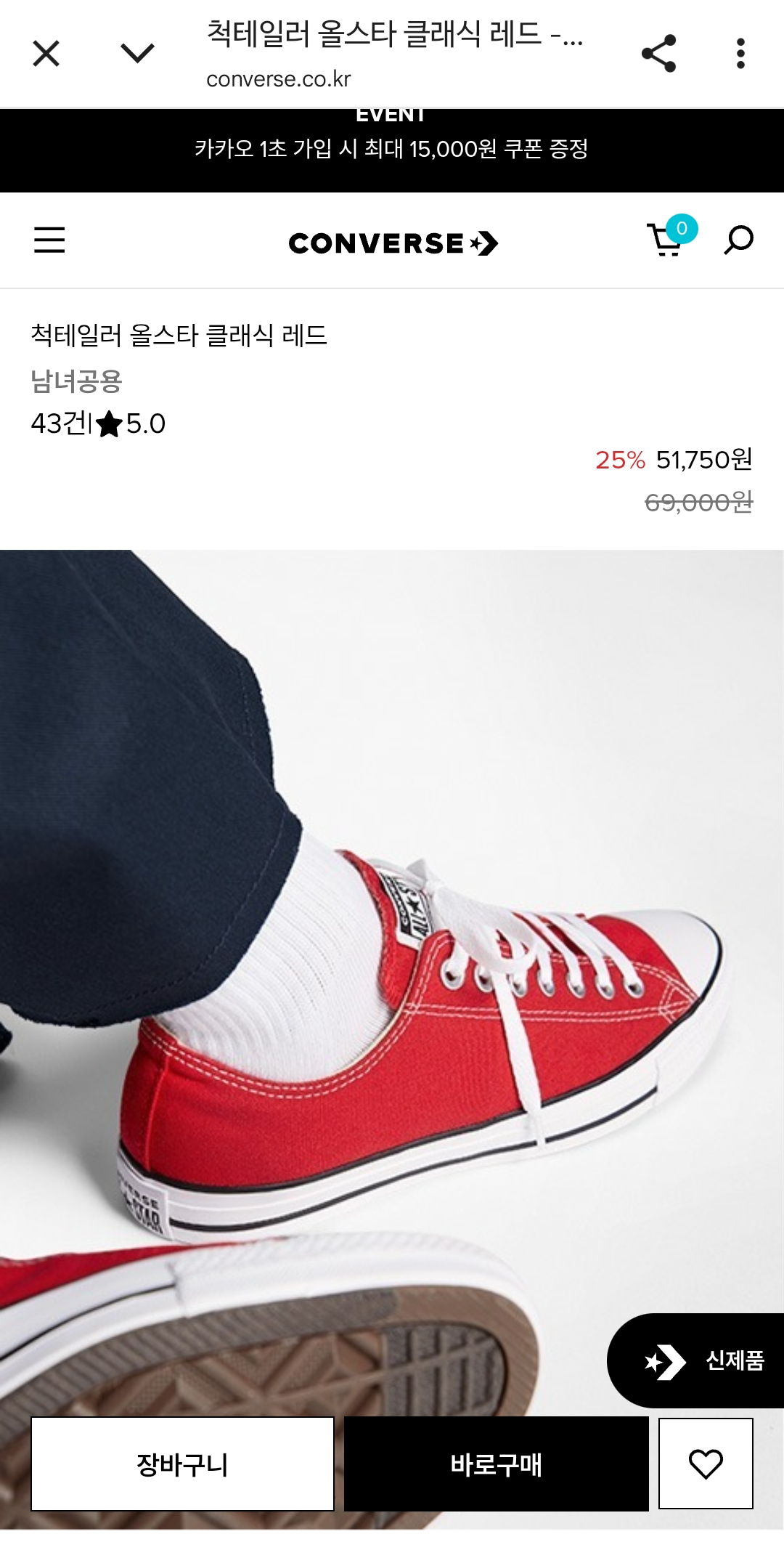The height and width of the screenshot is (1542, 784).
Task: Add the product to wishlist heart
Action: click(706, 1464)
